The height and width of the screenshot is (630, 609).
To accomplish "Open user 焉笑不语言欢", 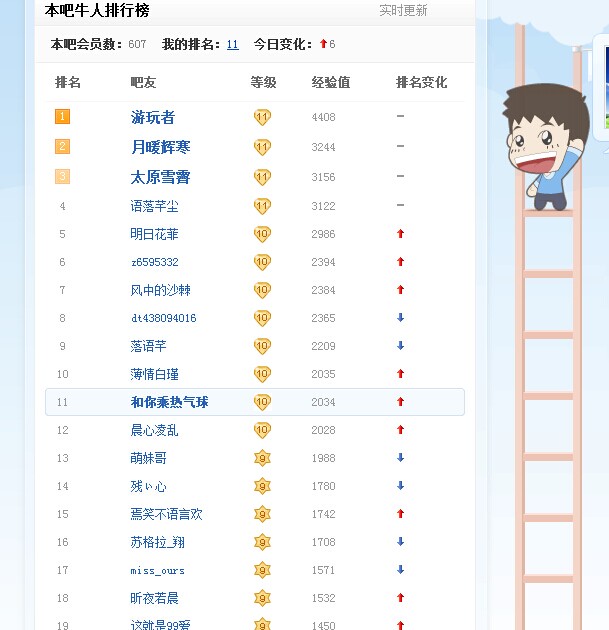I will tap(167, 514).
